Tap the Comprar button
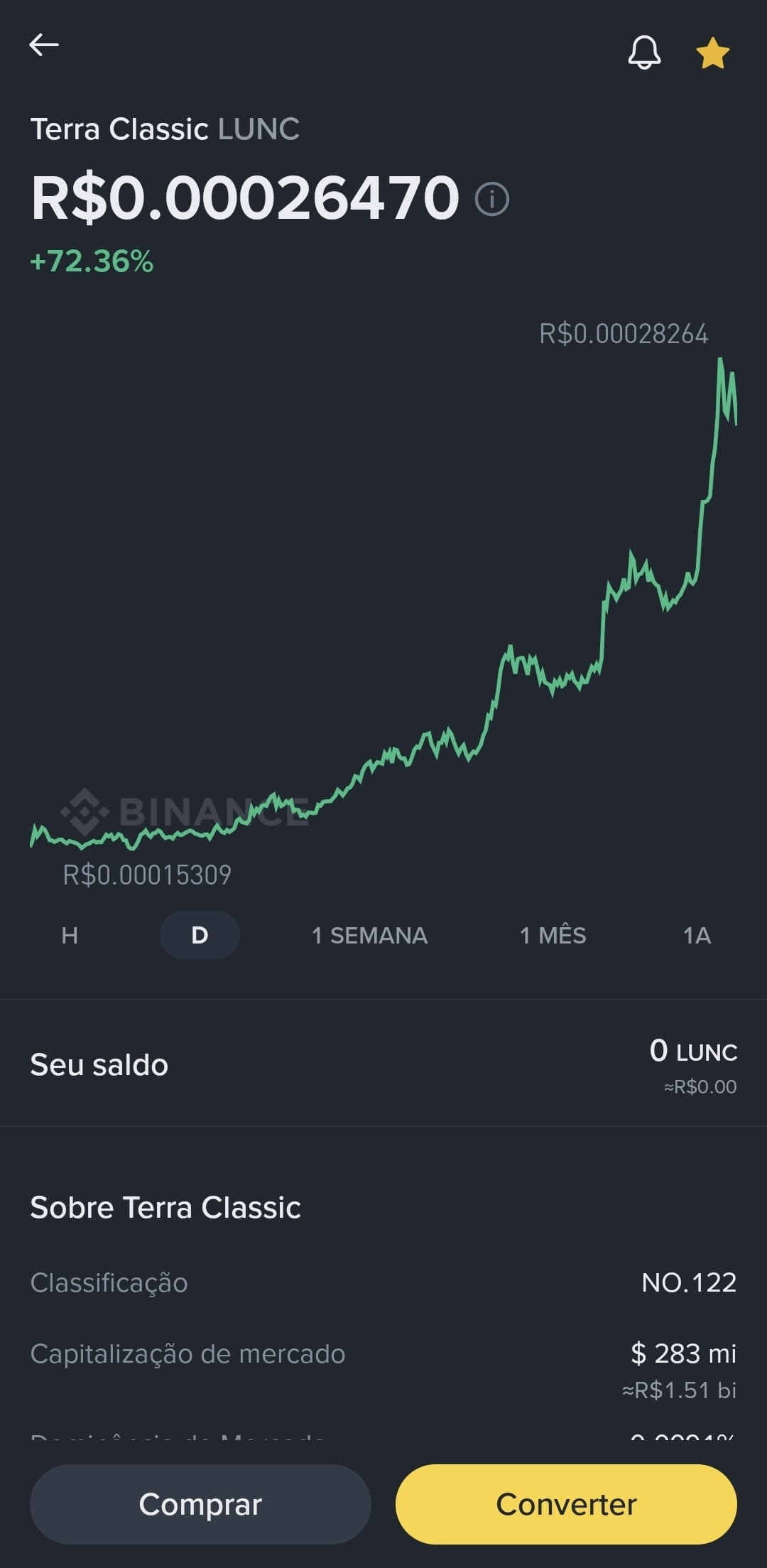 (x=200, y=1503)
